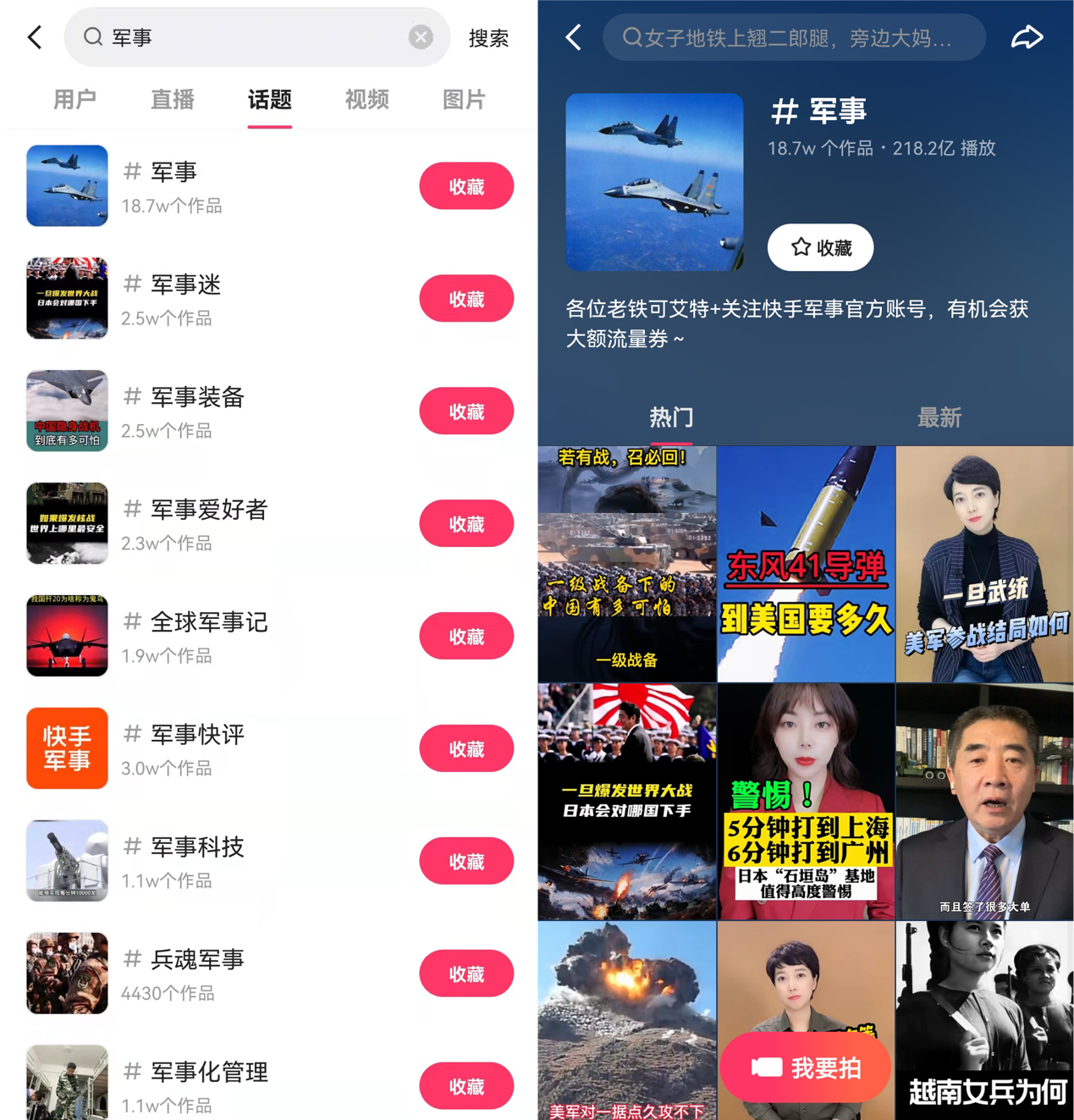The image size is (1074, 1120).
Task: Open the #军事爱好者 topic
Action: 208,510
